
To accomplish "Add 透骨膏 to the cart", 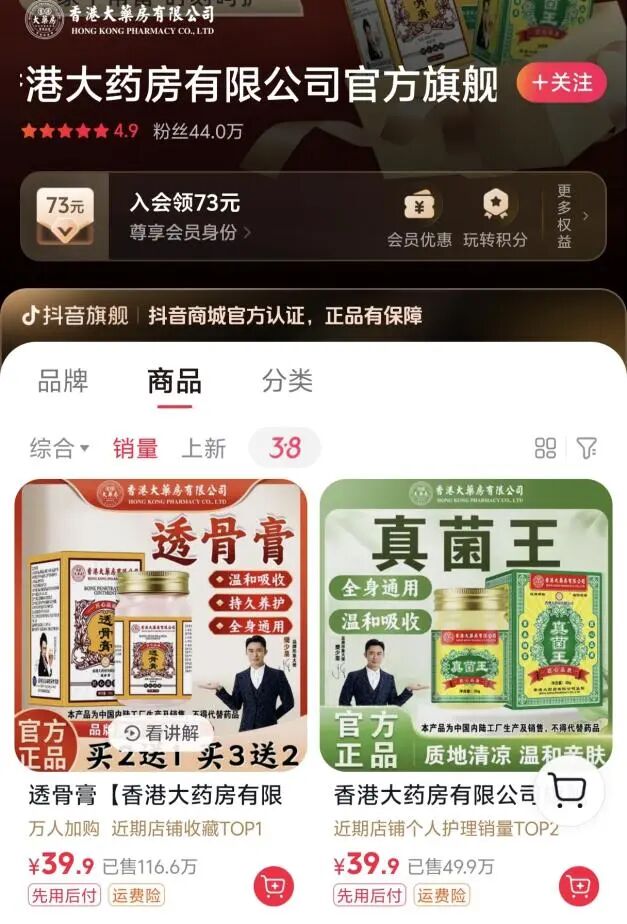I will (273, 886).
